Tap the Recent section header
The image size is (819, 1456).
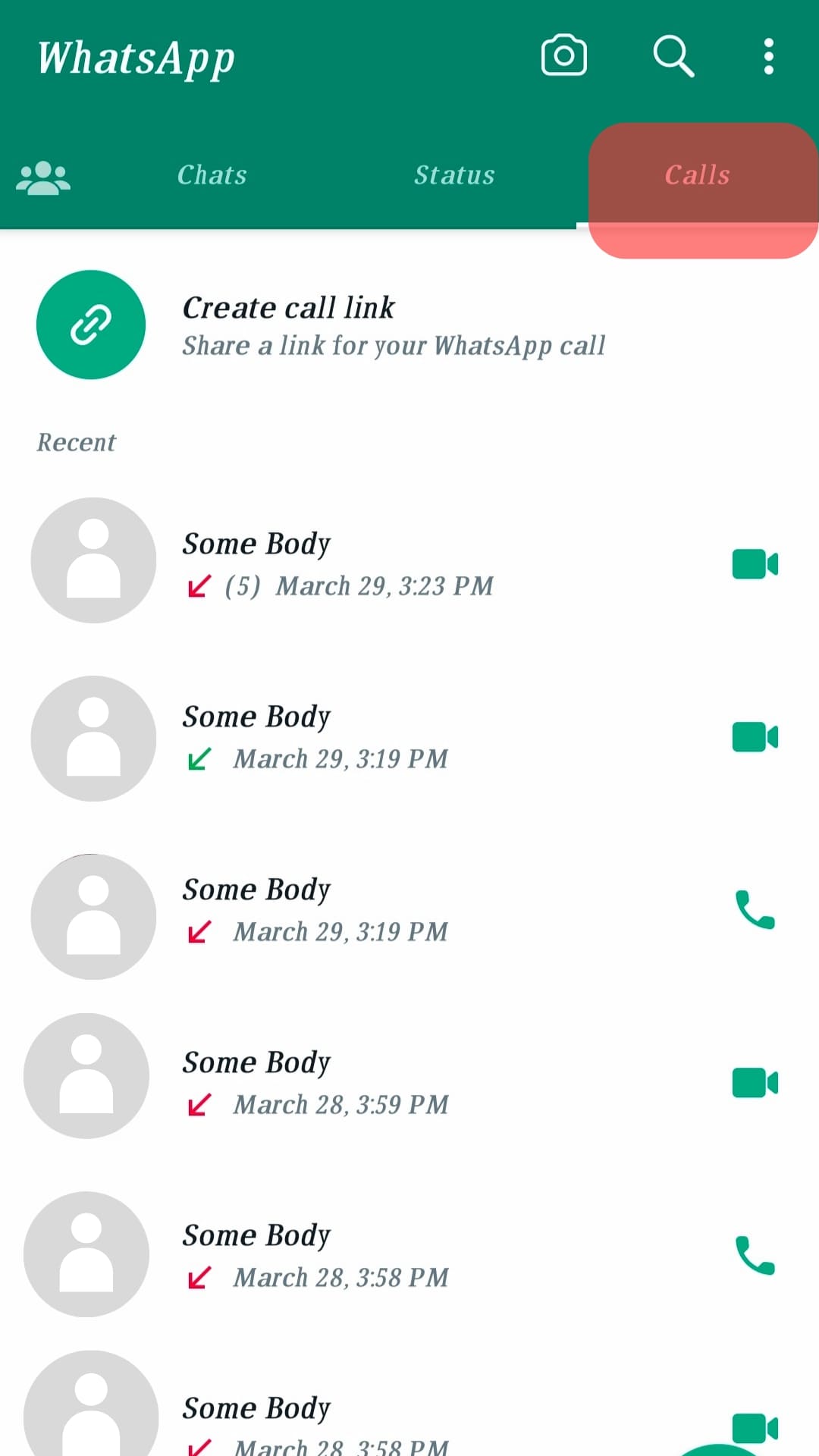click(76, 442)
